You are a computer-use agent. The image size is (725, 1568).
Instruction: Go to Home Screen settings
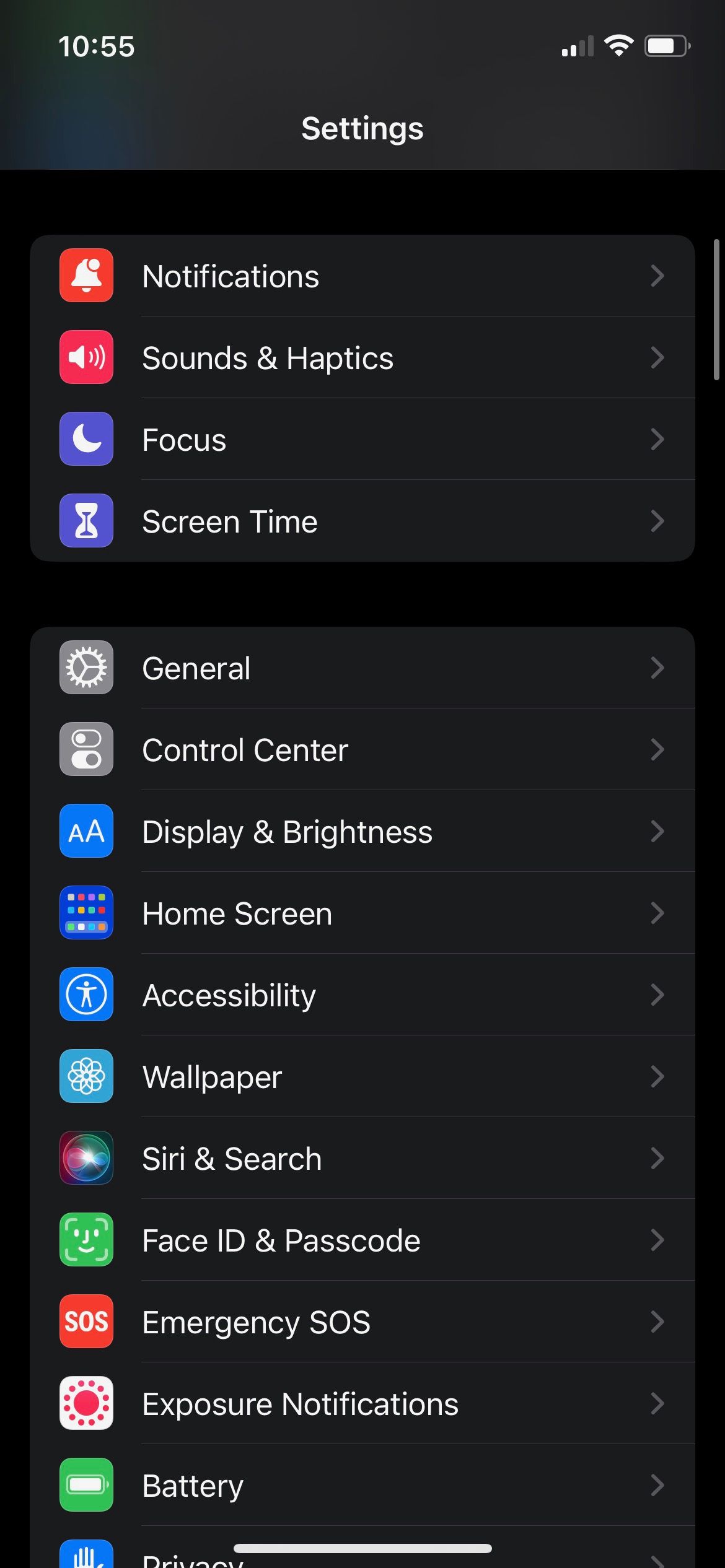362,913
